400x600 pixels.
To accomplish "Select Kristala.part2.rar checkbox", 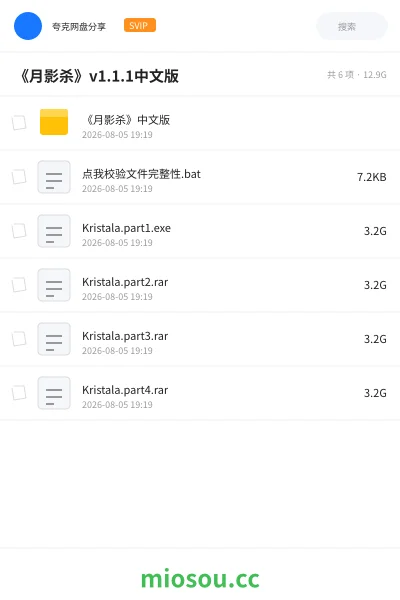I will tap(19, 285).
